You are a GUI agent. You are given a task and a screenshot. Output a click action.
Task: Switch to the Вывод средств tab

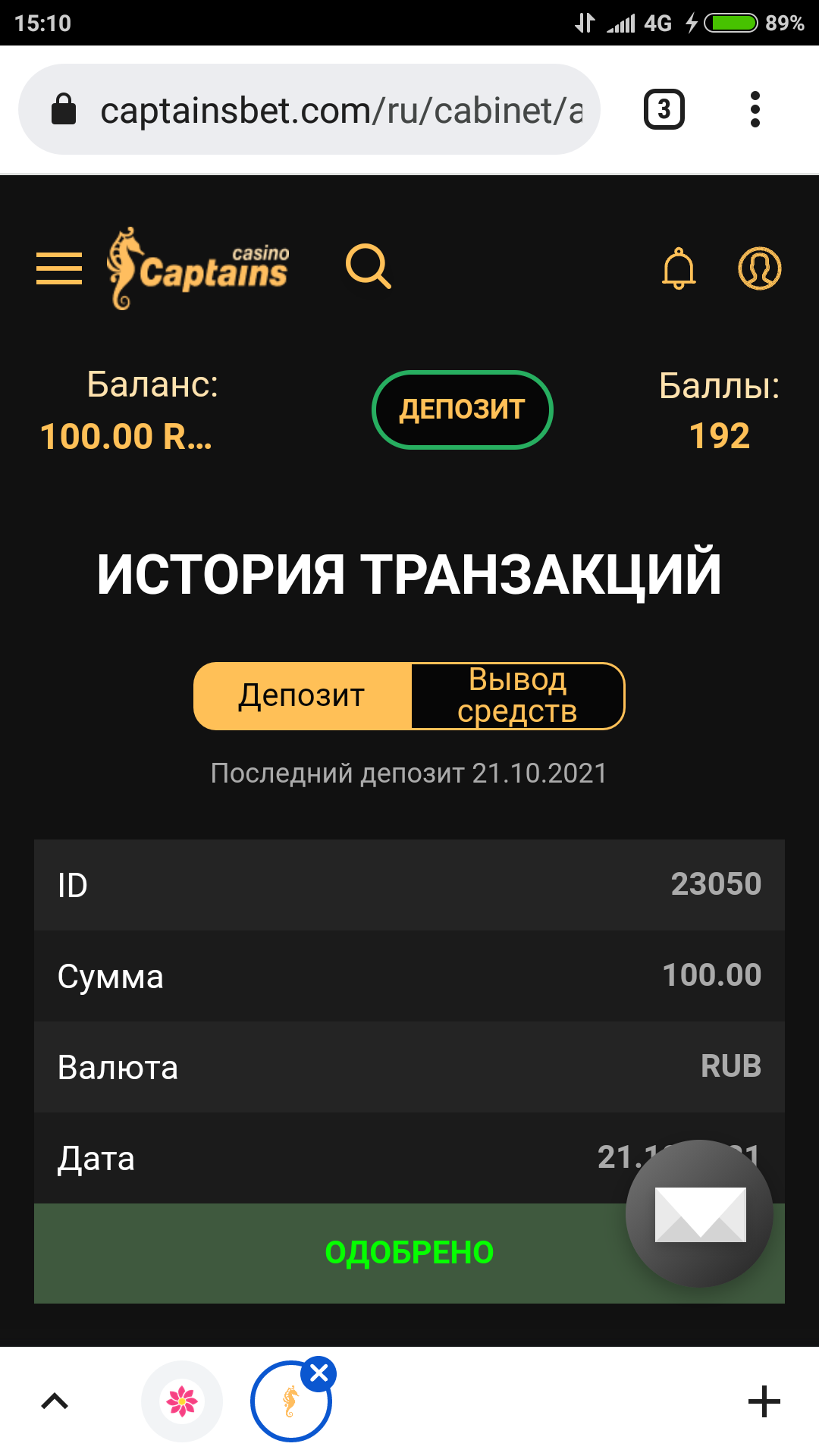517,696
